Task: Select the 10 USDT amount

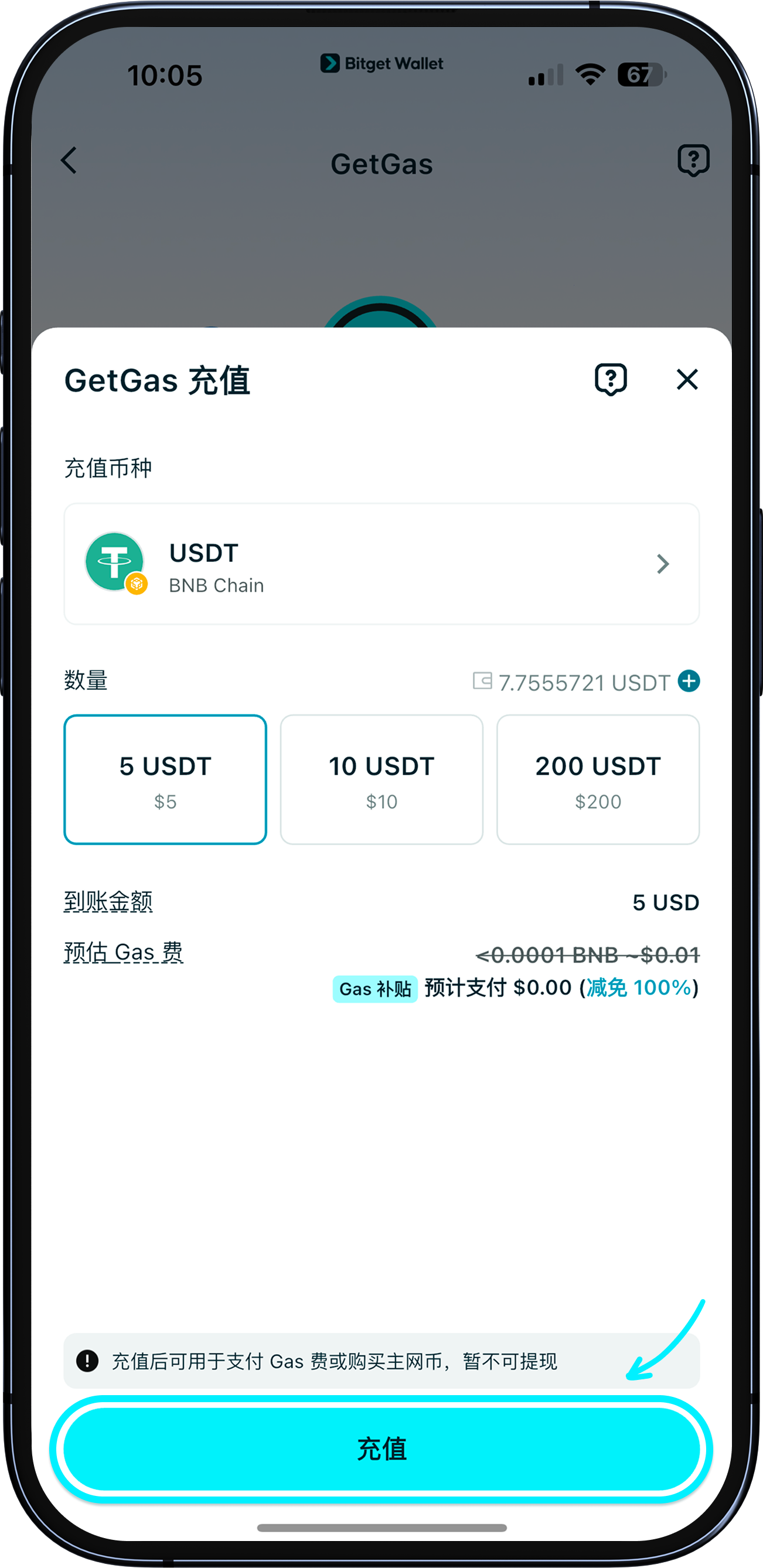Action: (381, 780)
